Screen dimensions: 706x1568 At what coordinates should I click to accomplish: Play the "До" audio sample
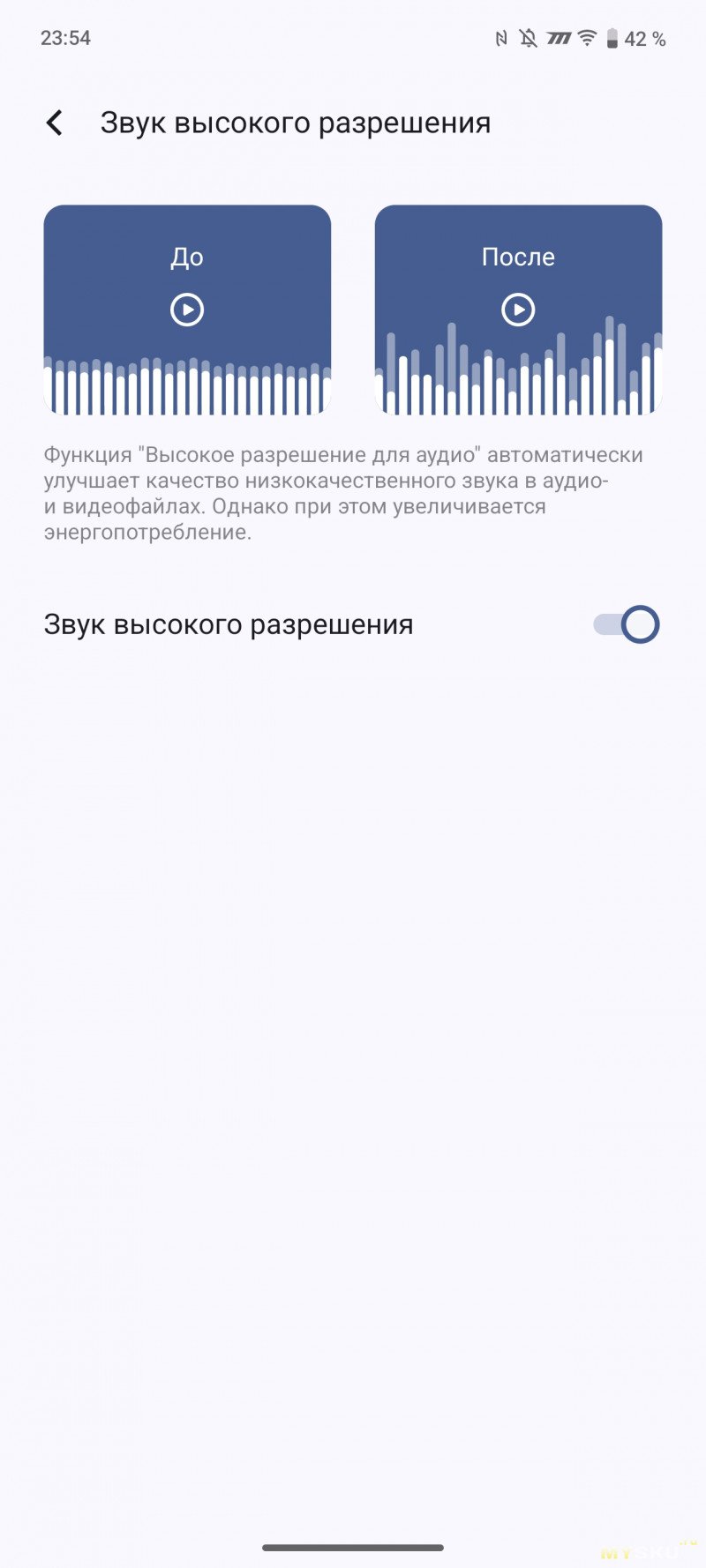click(x=187, y=310)
